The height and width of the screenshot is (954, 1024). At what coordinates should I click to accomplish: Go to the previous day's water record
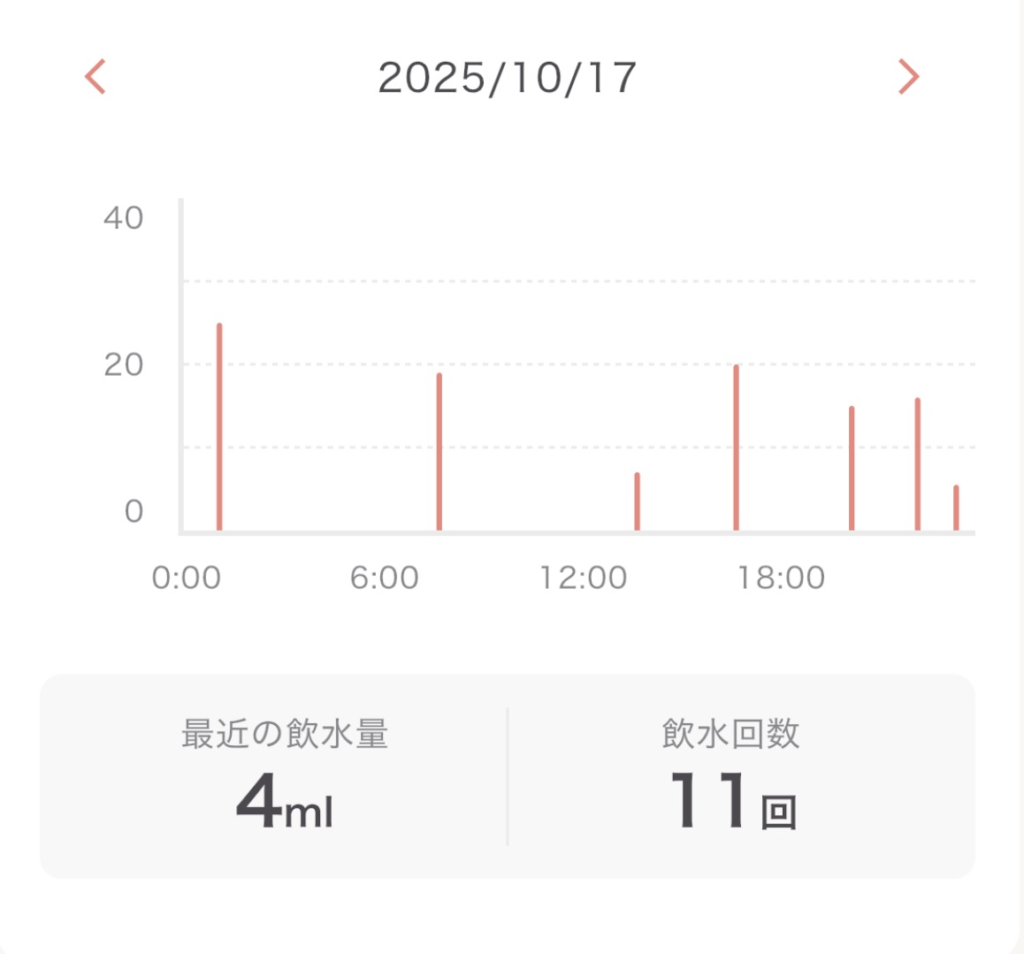[x=96, y=77]
